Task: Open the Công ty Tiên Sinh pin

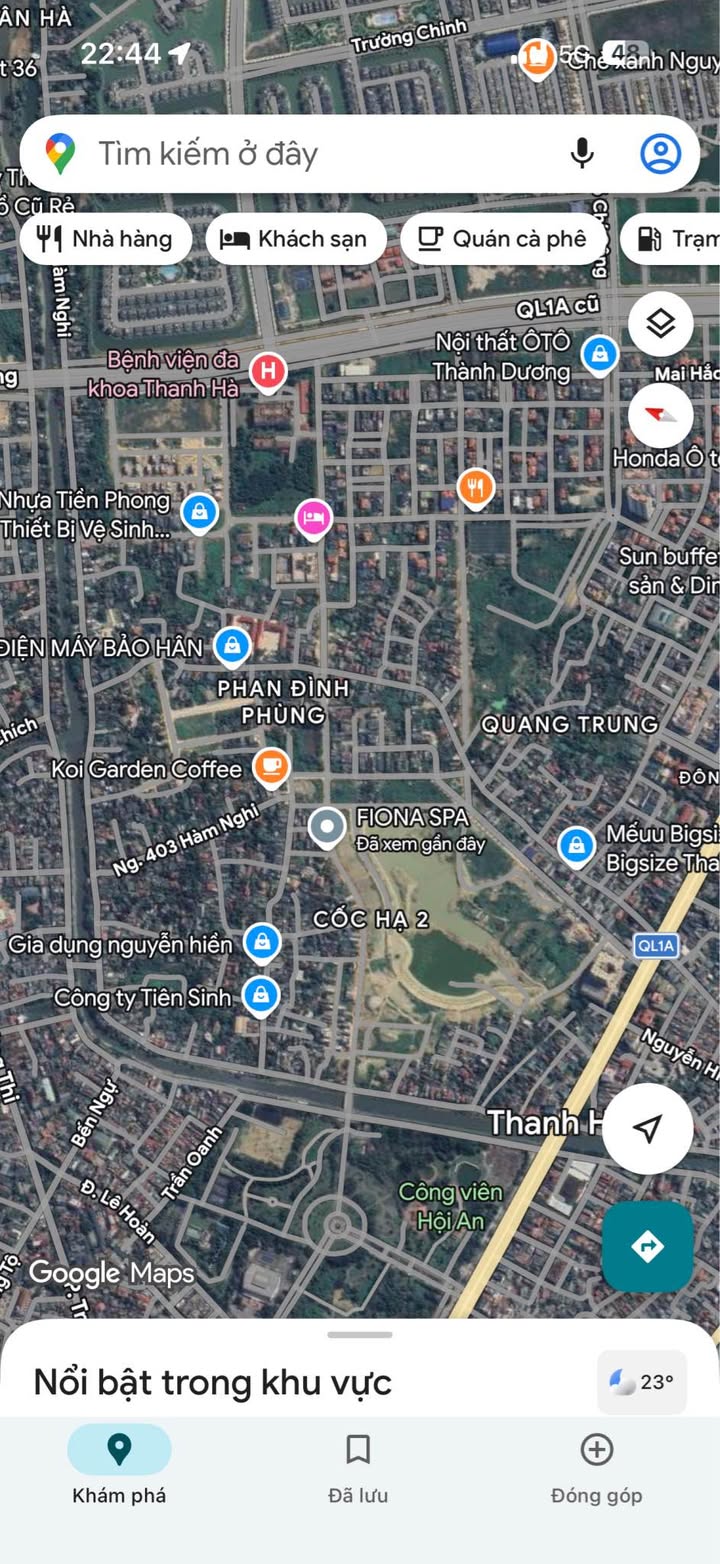Action: [261, 995]
